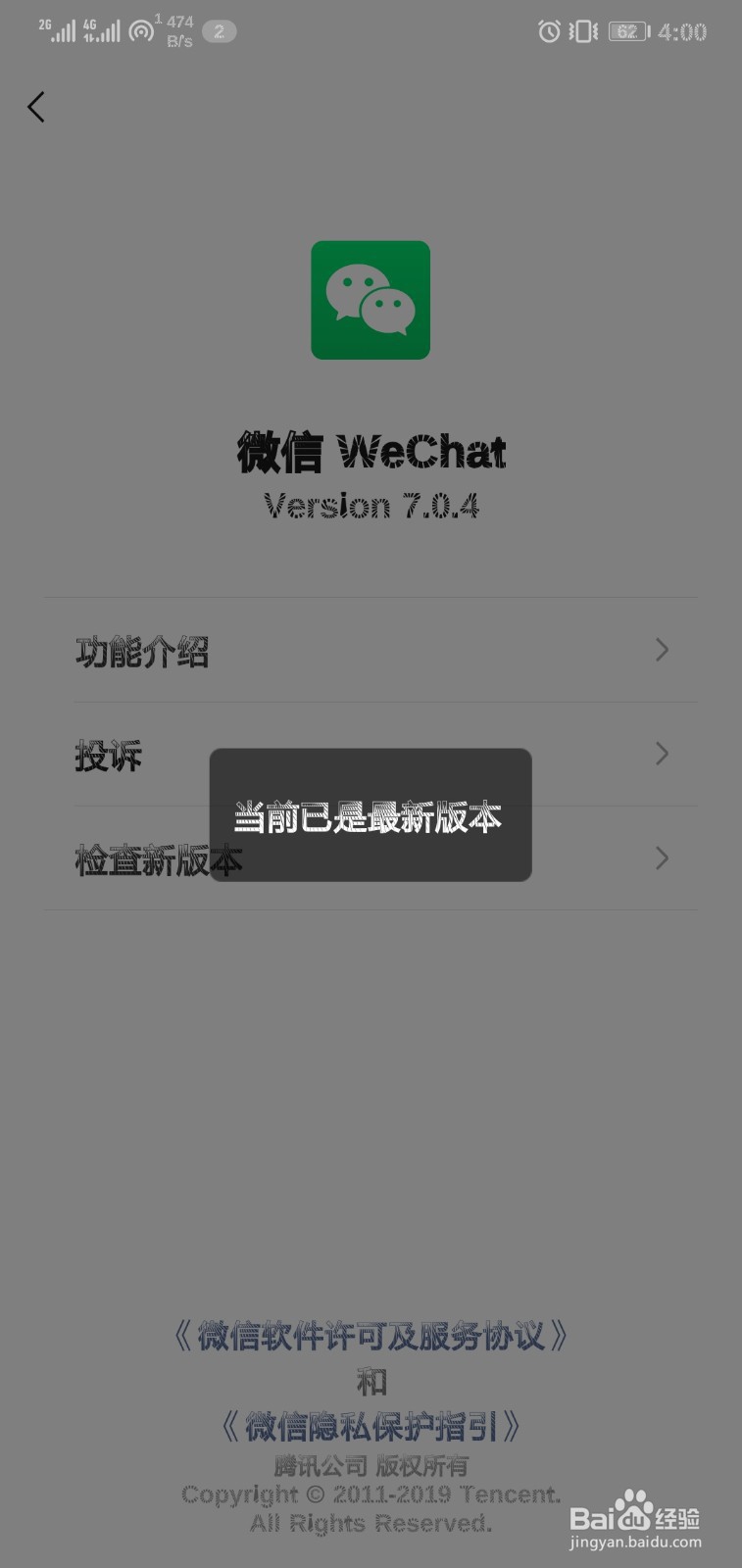Open 微信软件许可及服务协议 agreement link
742x1568 pixels.
point(371,1335)
